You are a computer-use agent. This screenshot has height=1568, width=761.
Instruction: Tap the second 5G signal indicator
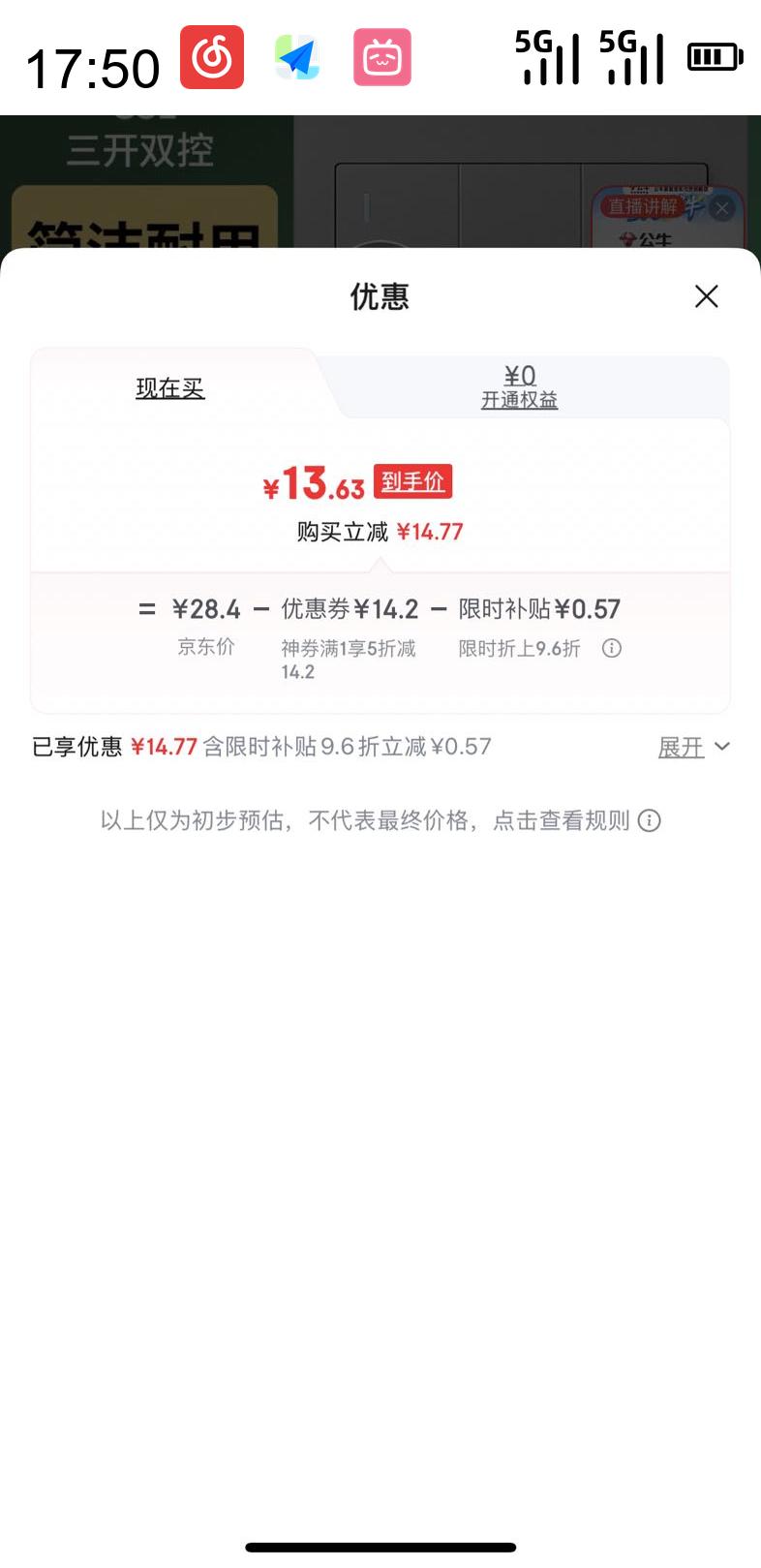(630, 58)
